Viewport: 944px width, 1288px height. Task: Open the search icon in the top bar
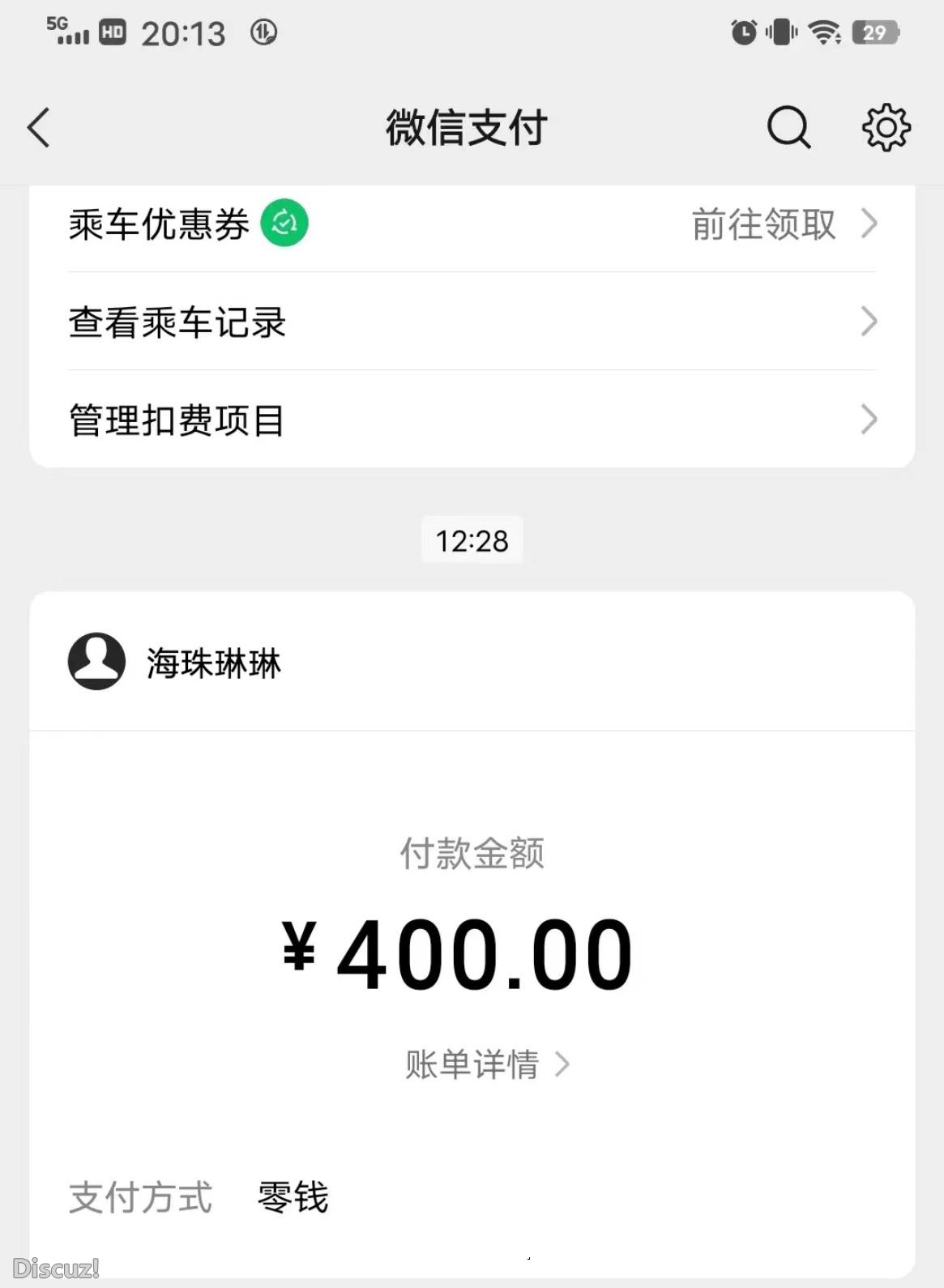pos(788,127)
